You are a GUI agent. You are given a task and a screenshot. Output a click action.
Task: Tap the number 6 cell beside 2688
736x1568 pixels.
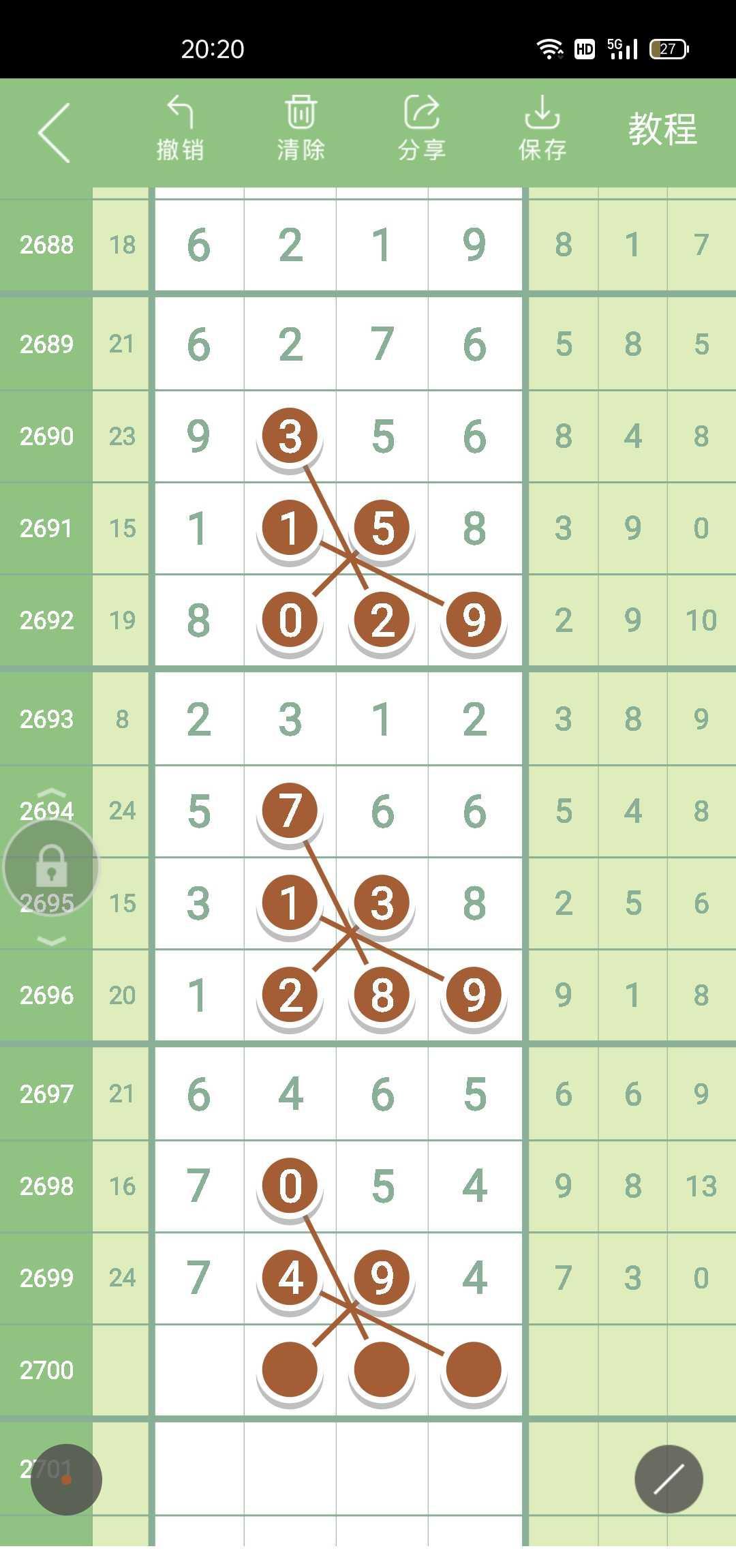[x=198, y=245]
